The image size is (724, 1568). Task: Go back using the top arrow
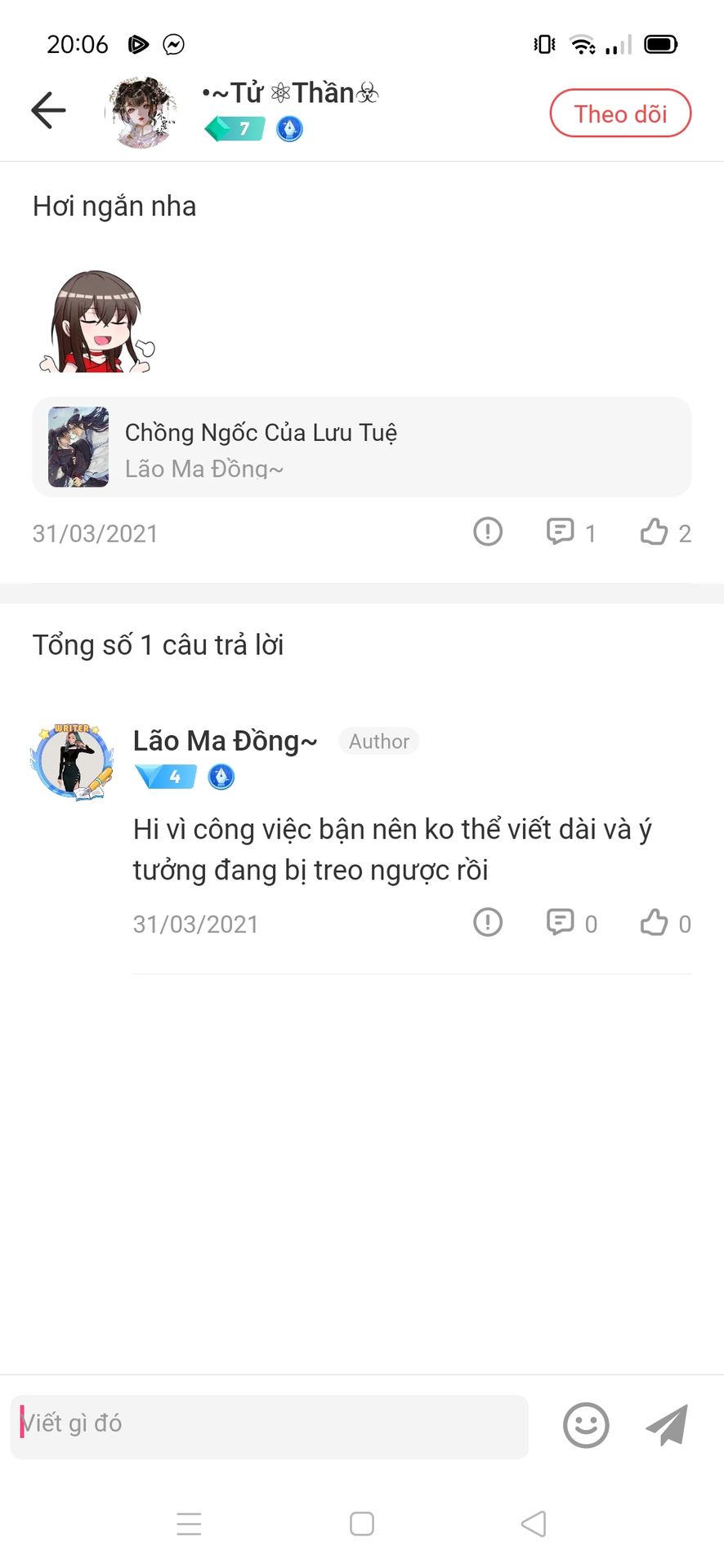point(48,111)
